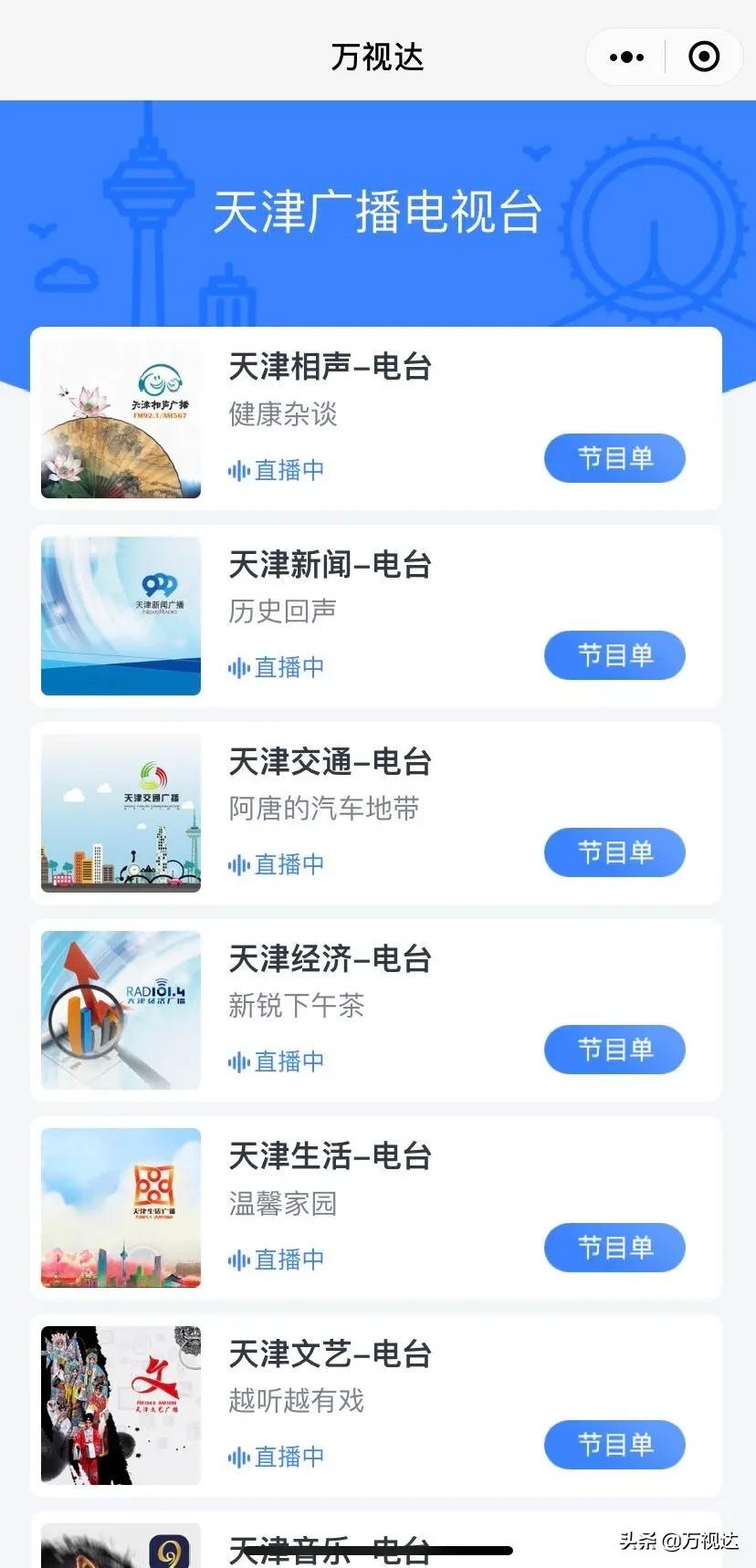Viewport: 756px width, 1568px height.
Task: Click the 健康杂谈 program link under 天津相声-电台
Action: coord(281,415)
